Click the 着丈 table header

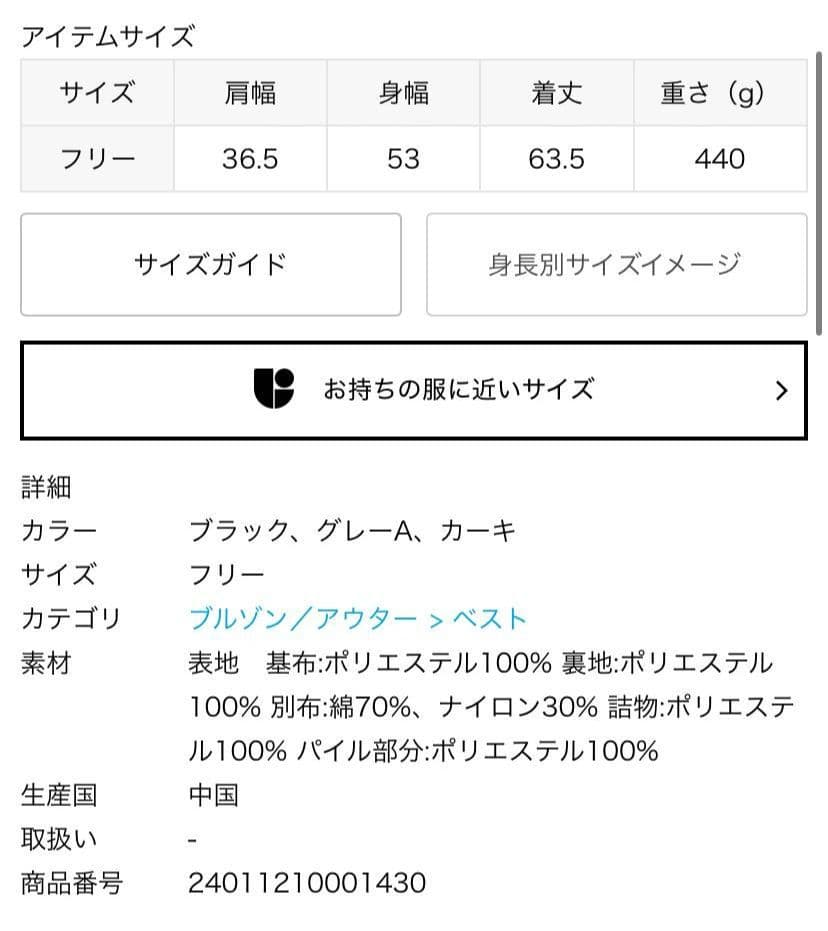click(557, 93)
